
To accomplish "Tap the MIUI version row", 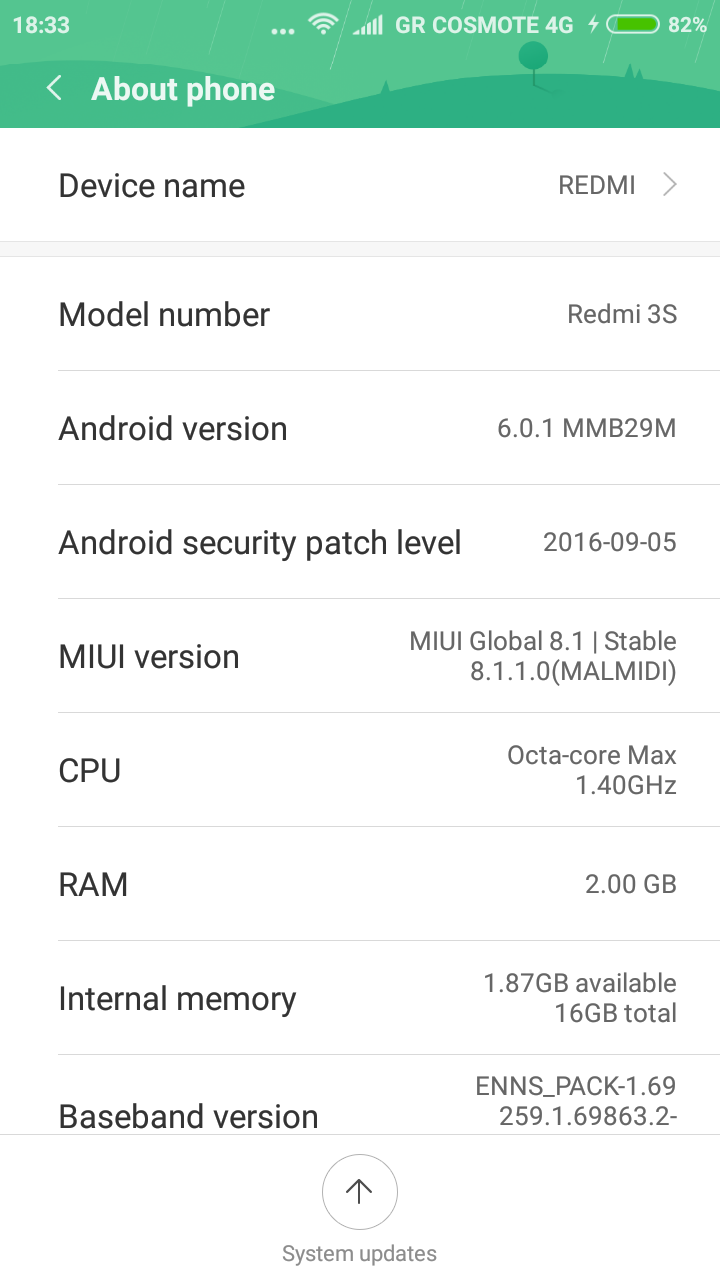I will (360, 657).
